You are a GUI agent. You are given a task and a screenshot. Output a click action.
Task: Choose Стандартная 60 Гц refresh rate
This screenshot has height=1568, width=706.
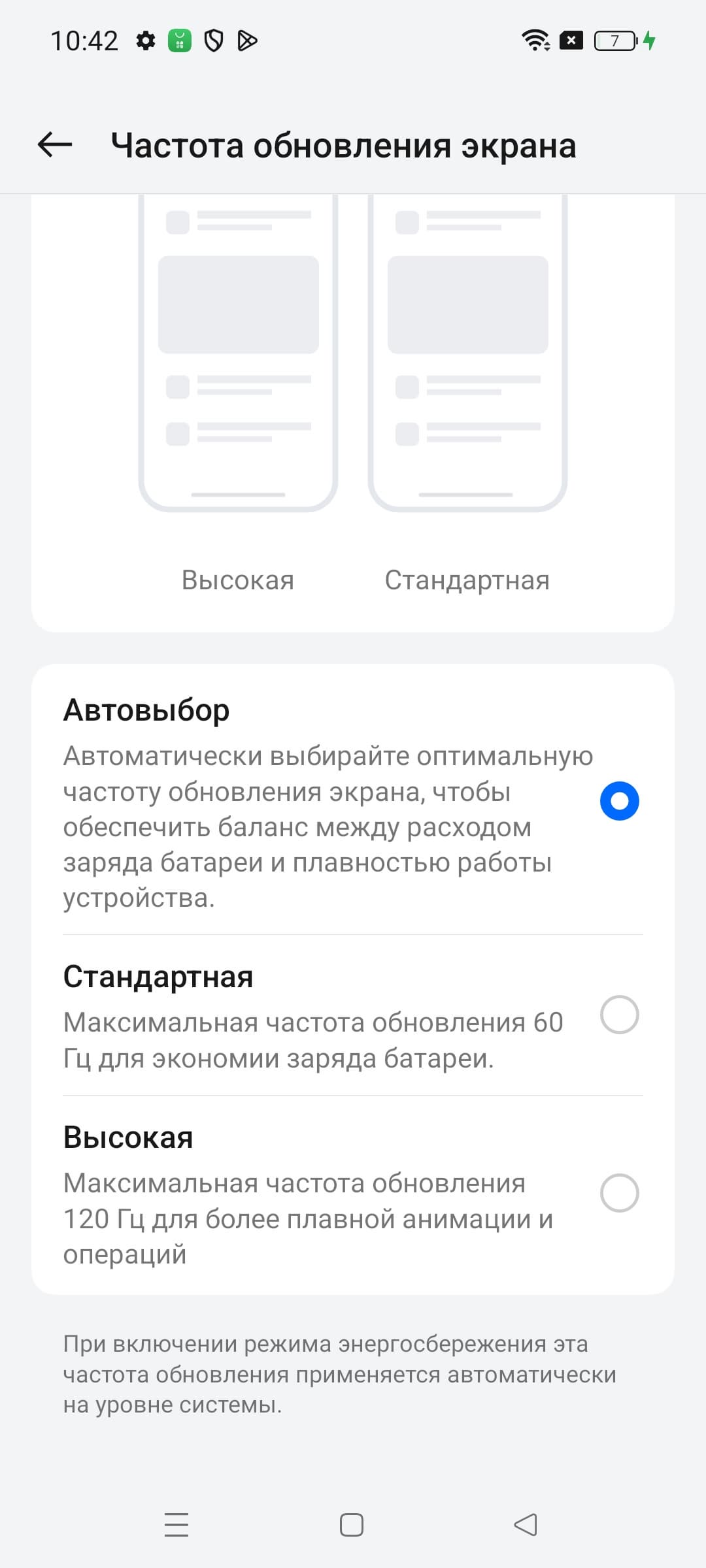(x=618, y=1015)
